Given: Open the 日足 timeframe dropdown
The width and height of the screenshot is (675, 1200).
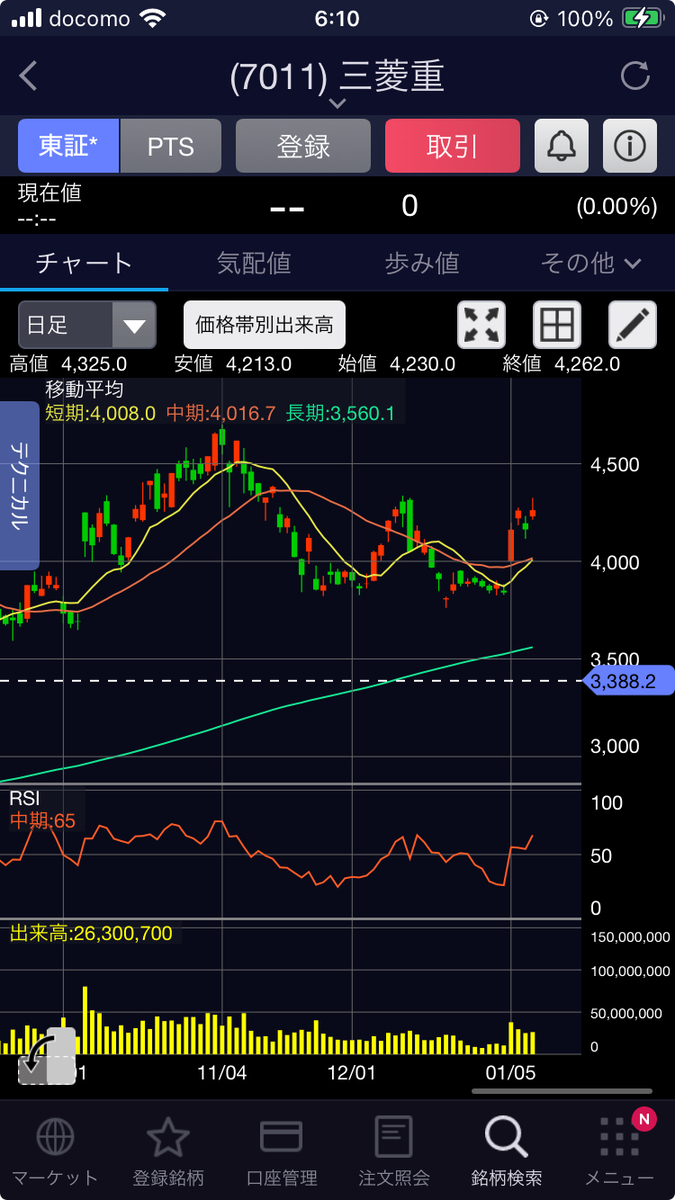Looking at the screenshot, I should (87, 325).
